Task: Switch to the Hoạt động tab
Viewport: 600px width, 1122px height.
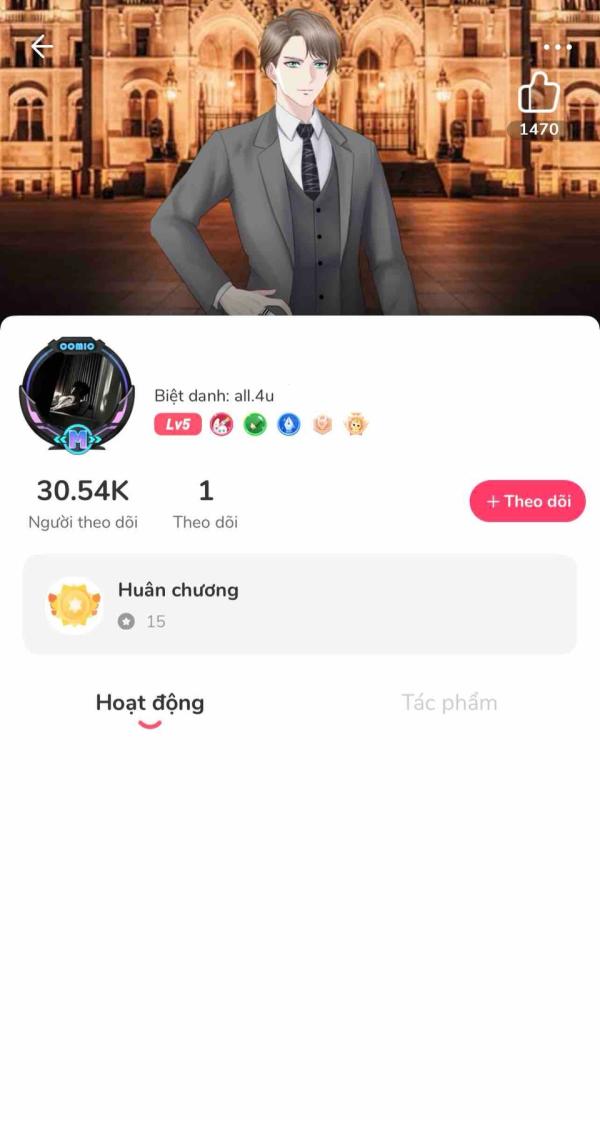Action: coord(150,703)
